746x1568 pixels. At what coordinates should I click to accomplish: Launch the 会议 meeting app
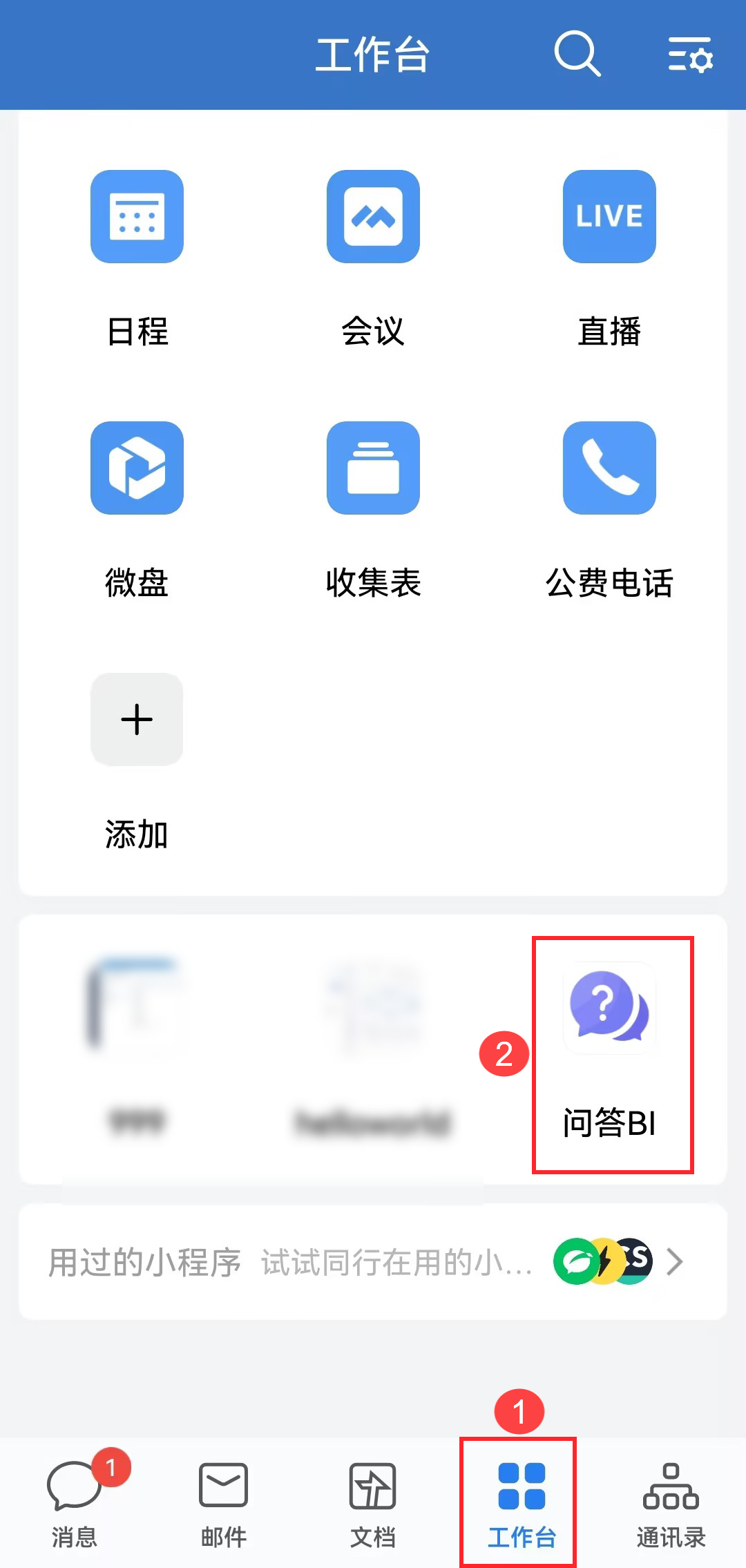(373, 217)
